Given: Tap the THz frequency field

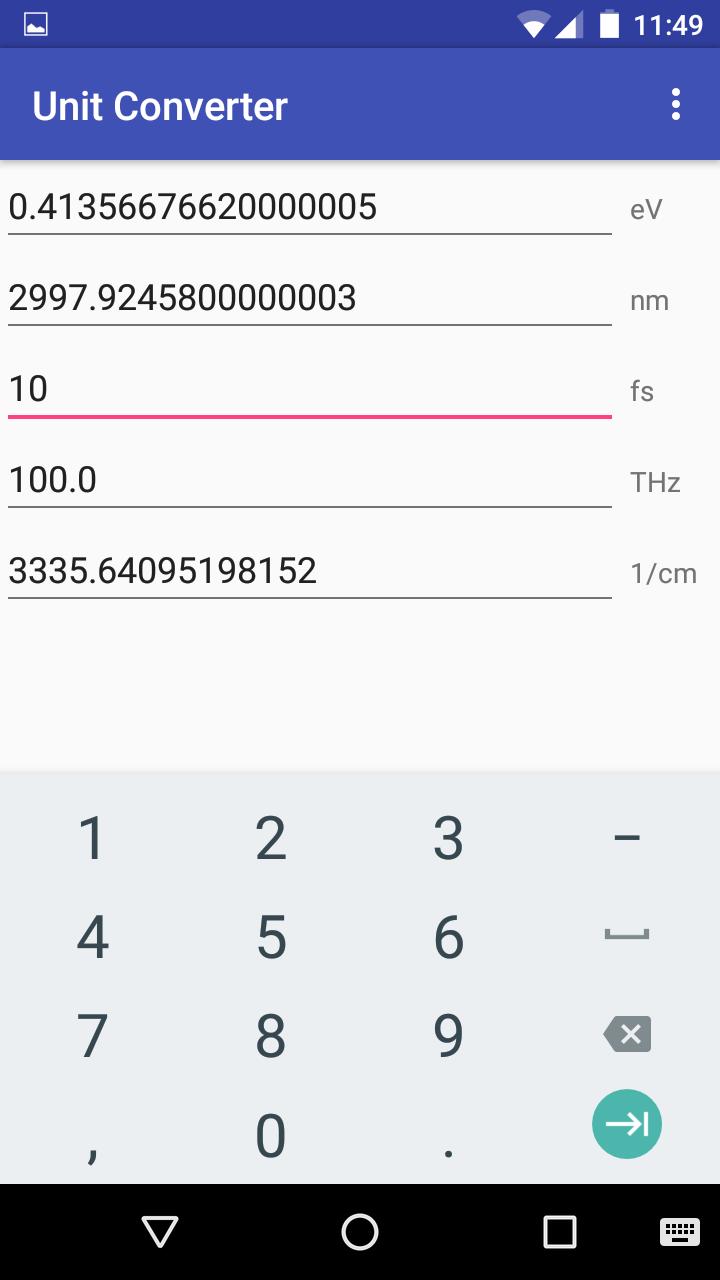Looking at the screenshot, I should coord(309,481).
